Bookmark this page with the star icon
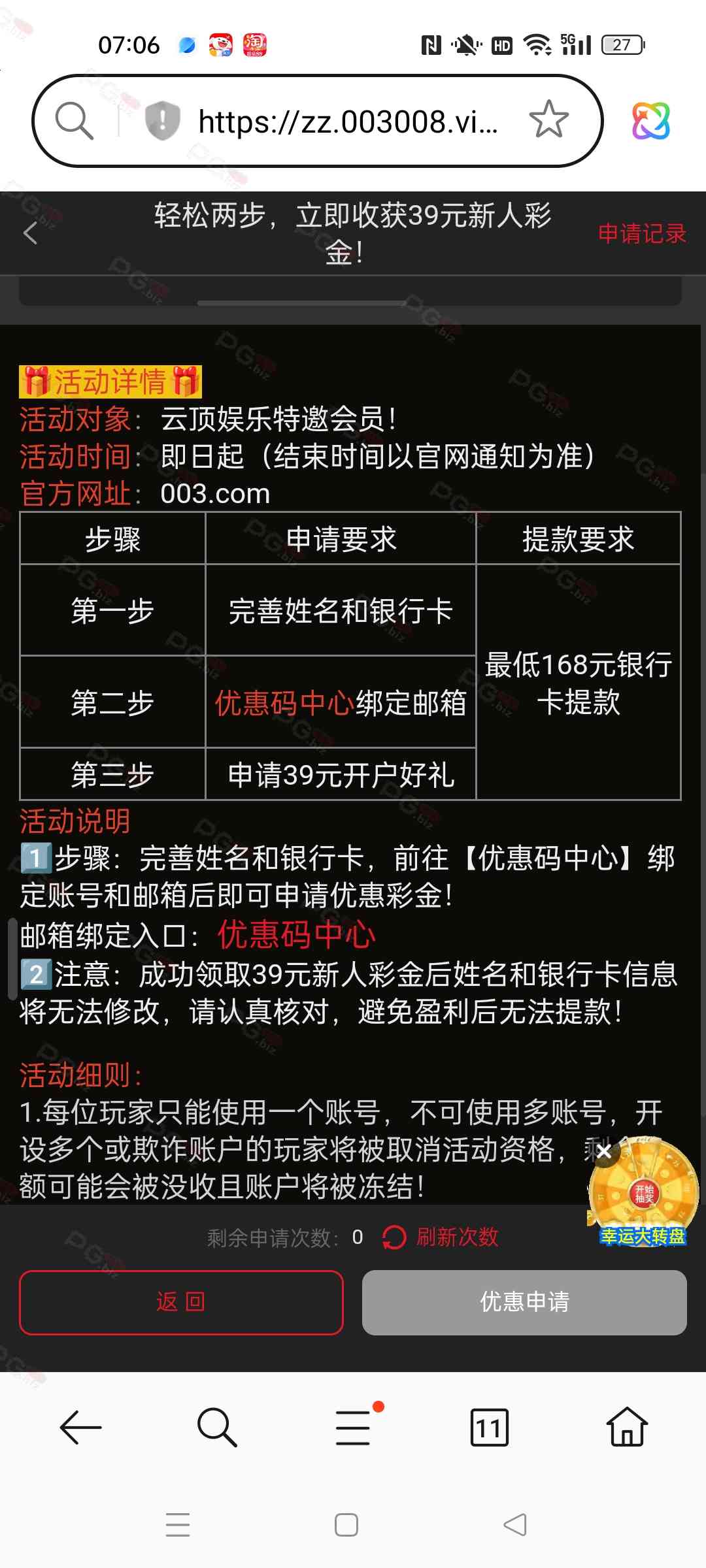Viewport: 706px width, 1568px height. [548, 120]
